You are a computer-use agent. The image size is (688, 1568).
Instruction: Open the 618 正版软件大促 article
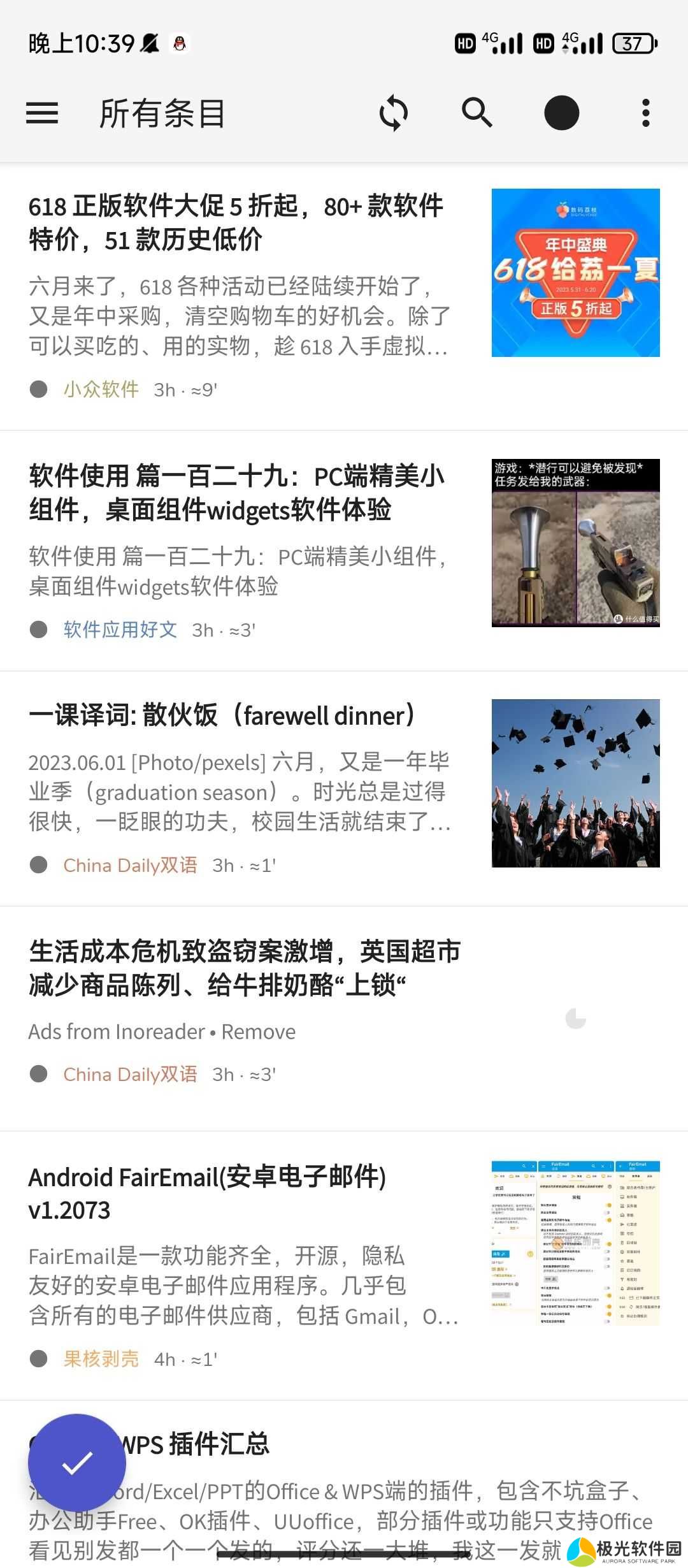coord(236,222)
